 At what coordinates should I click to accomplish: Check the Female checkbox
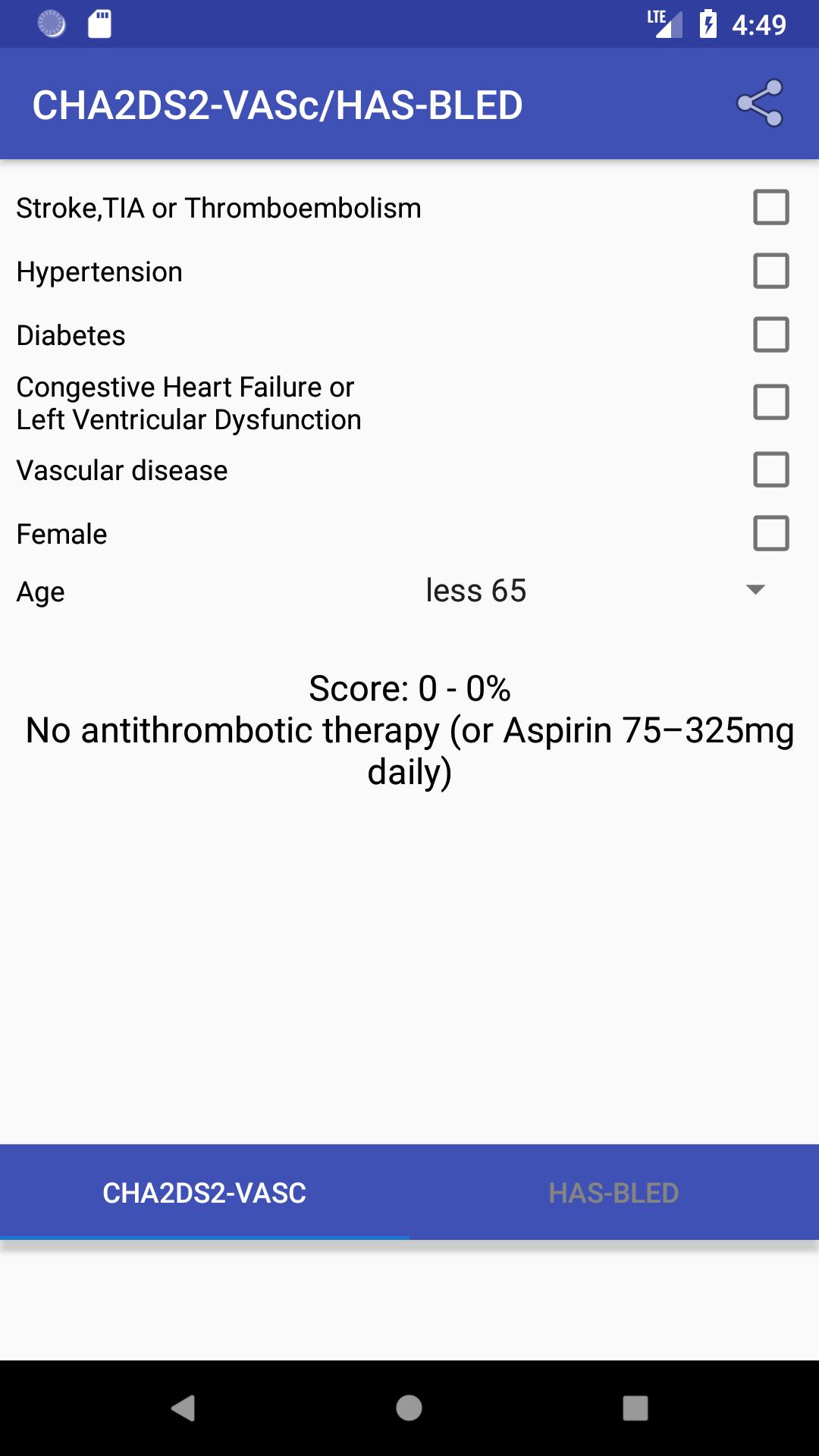[x=770, y=533]
